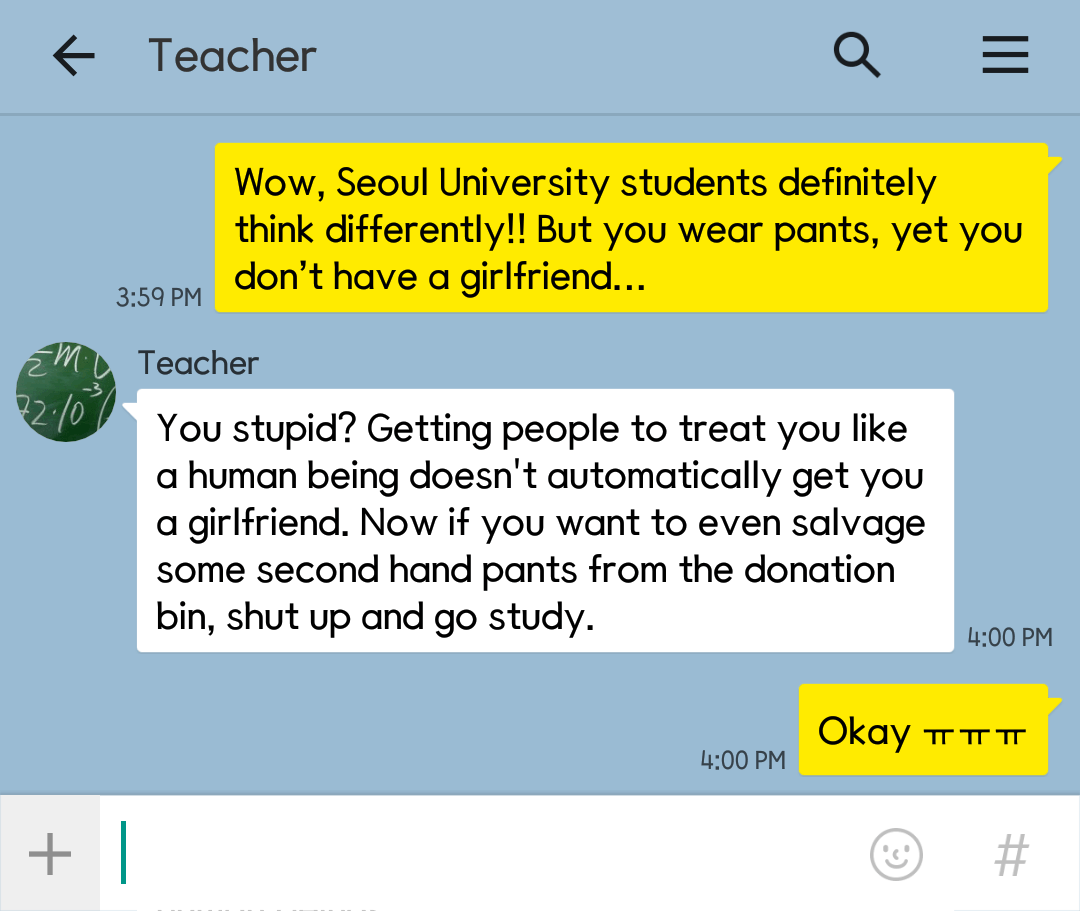Viewport: 1080px width, 911px height.
Task: Search within the Teacher conversation
Action: [857, 56]
